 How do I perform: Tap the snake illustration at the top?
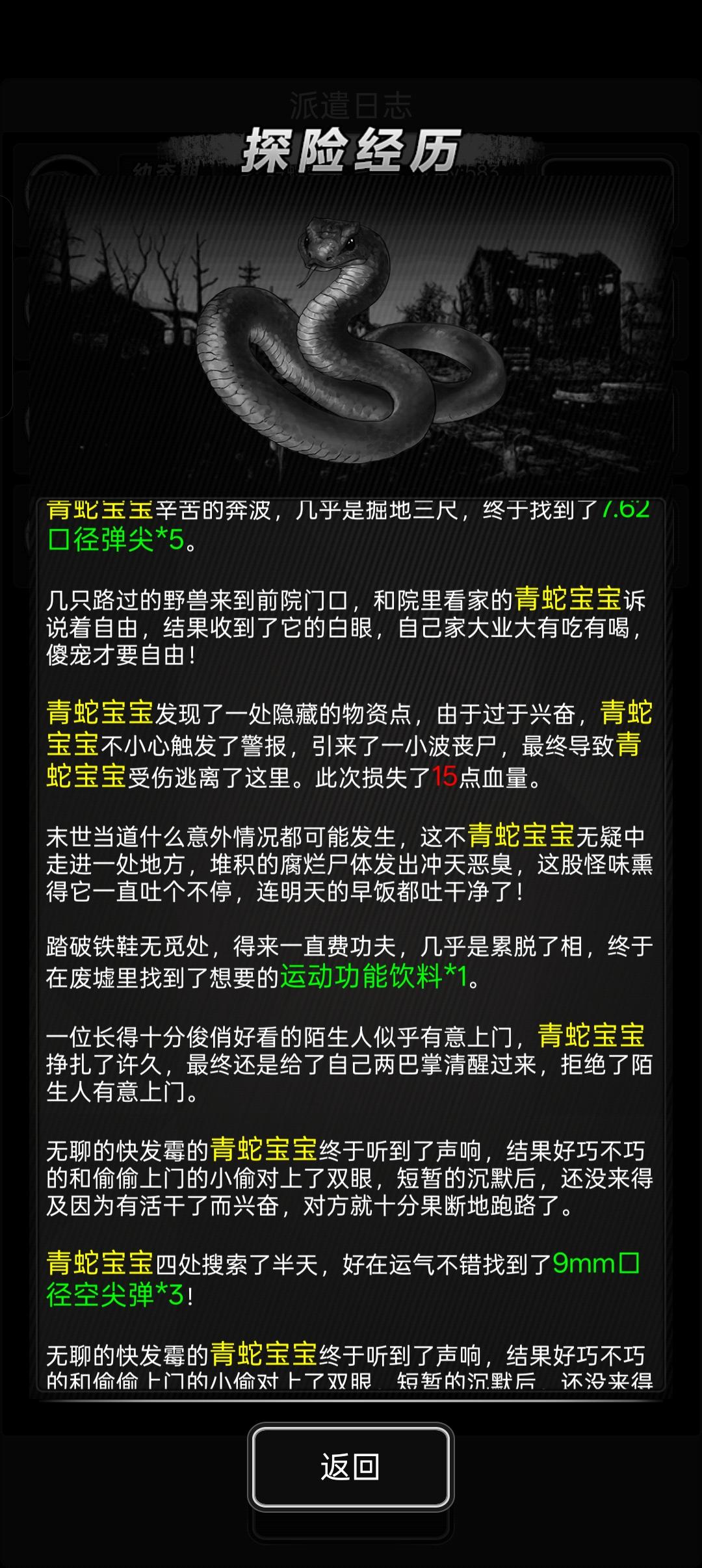point(338,338)
